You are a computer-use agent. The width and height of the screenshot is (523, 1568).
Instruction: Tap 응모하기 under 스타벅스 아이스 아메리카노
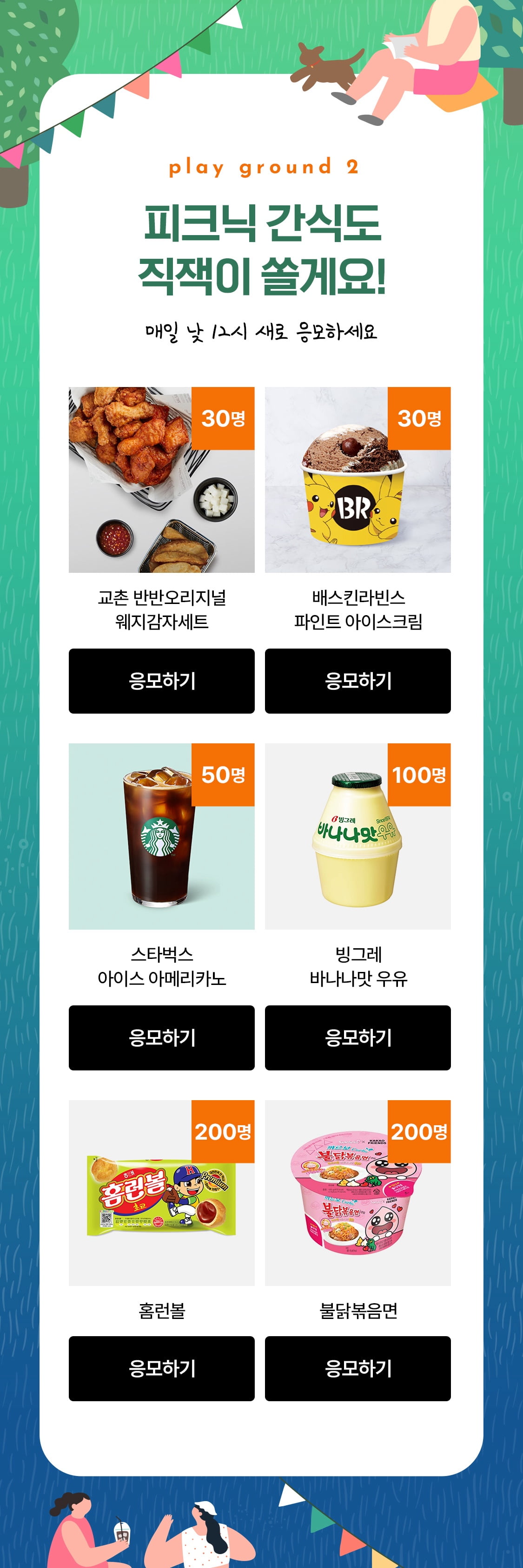pyautogui.click(x=161, y=1037)
